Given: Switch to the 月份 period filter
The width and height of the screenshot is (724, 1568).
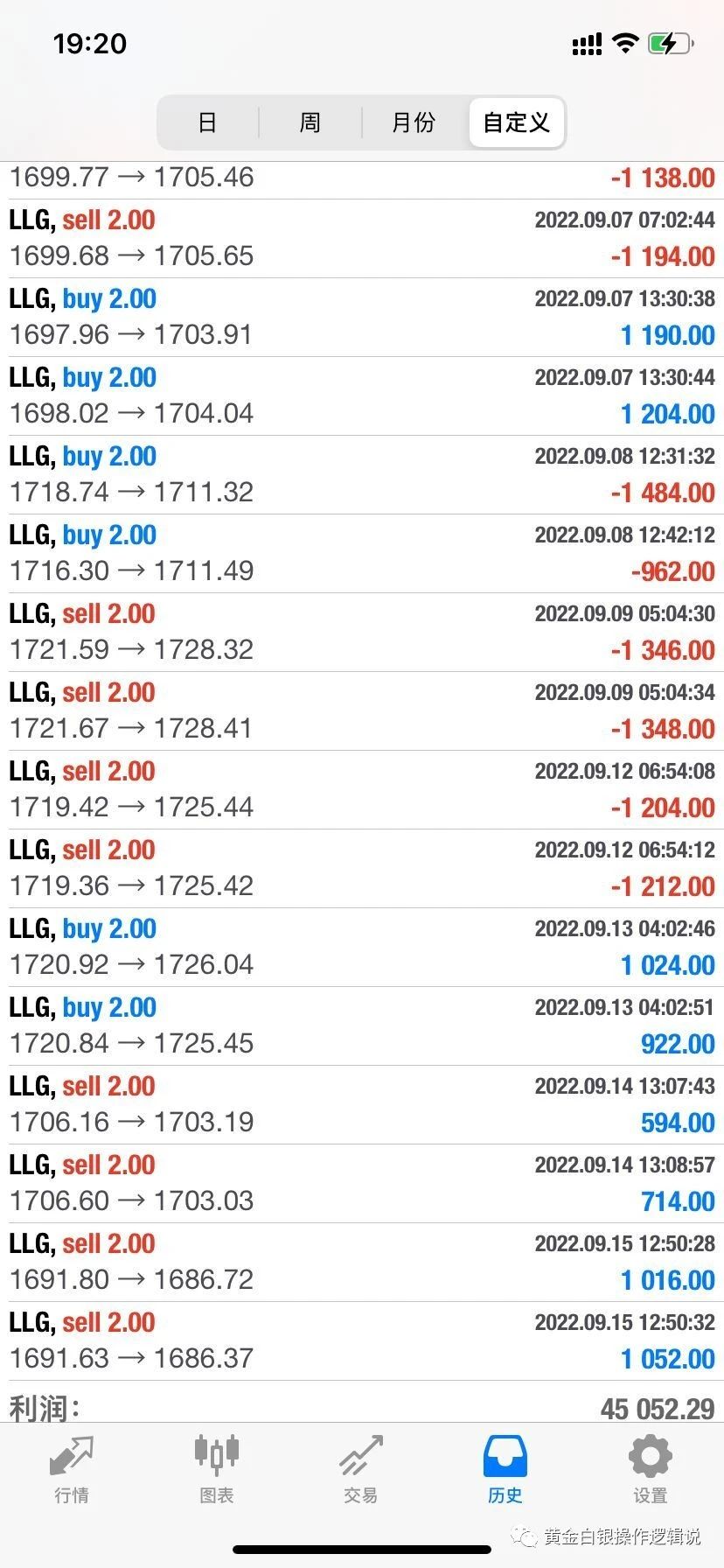Looking at the screenshot, I should [414, 122].
